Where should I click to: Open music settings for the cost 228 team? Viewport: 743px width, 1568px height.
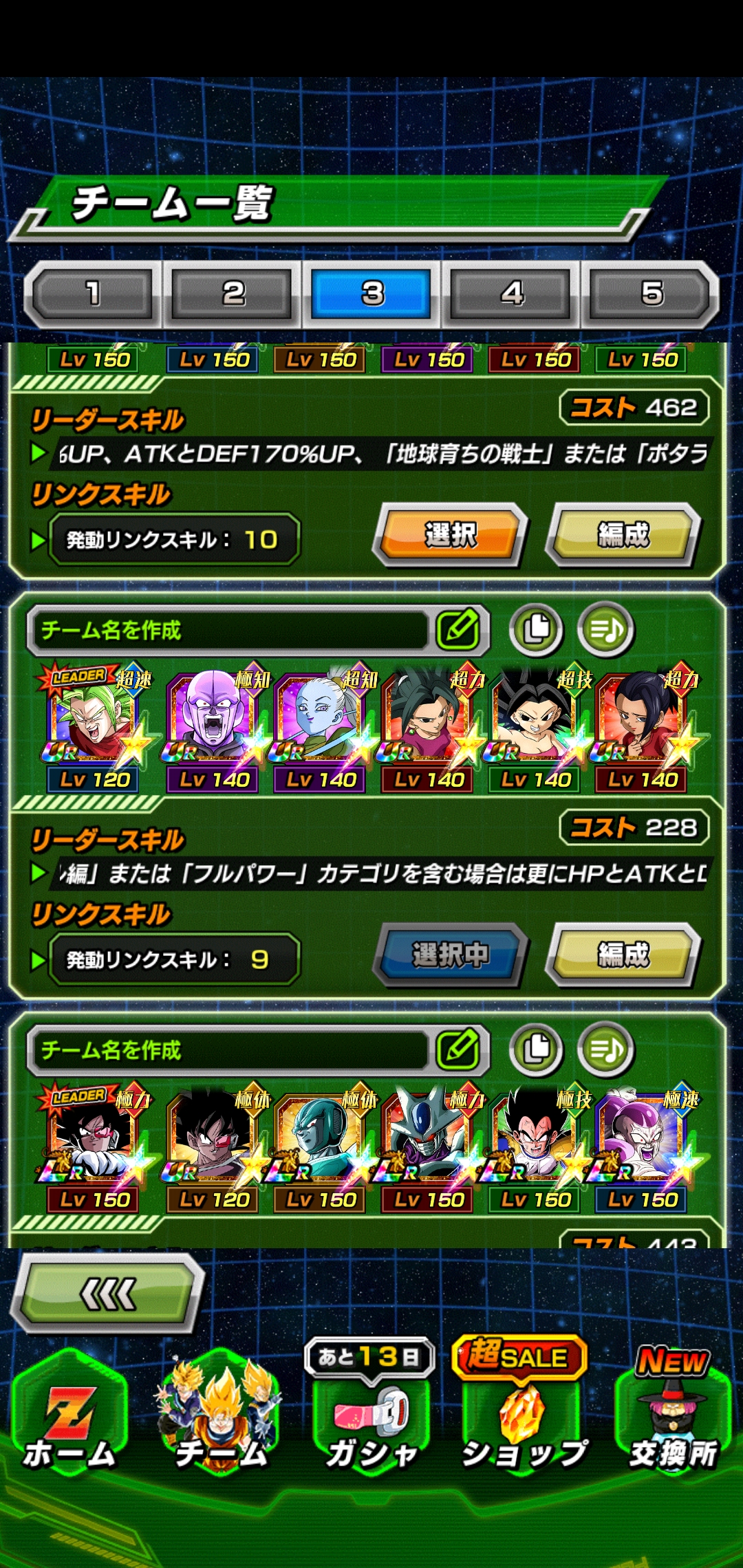pos(606,629)
